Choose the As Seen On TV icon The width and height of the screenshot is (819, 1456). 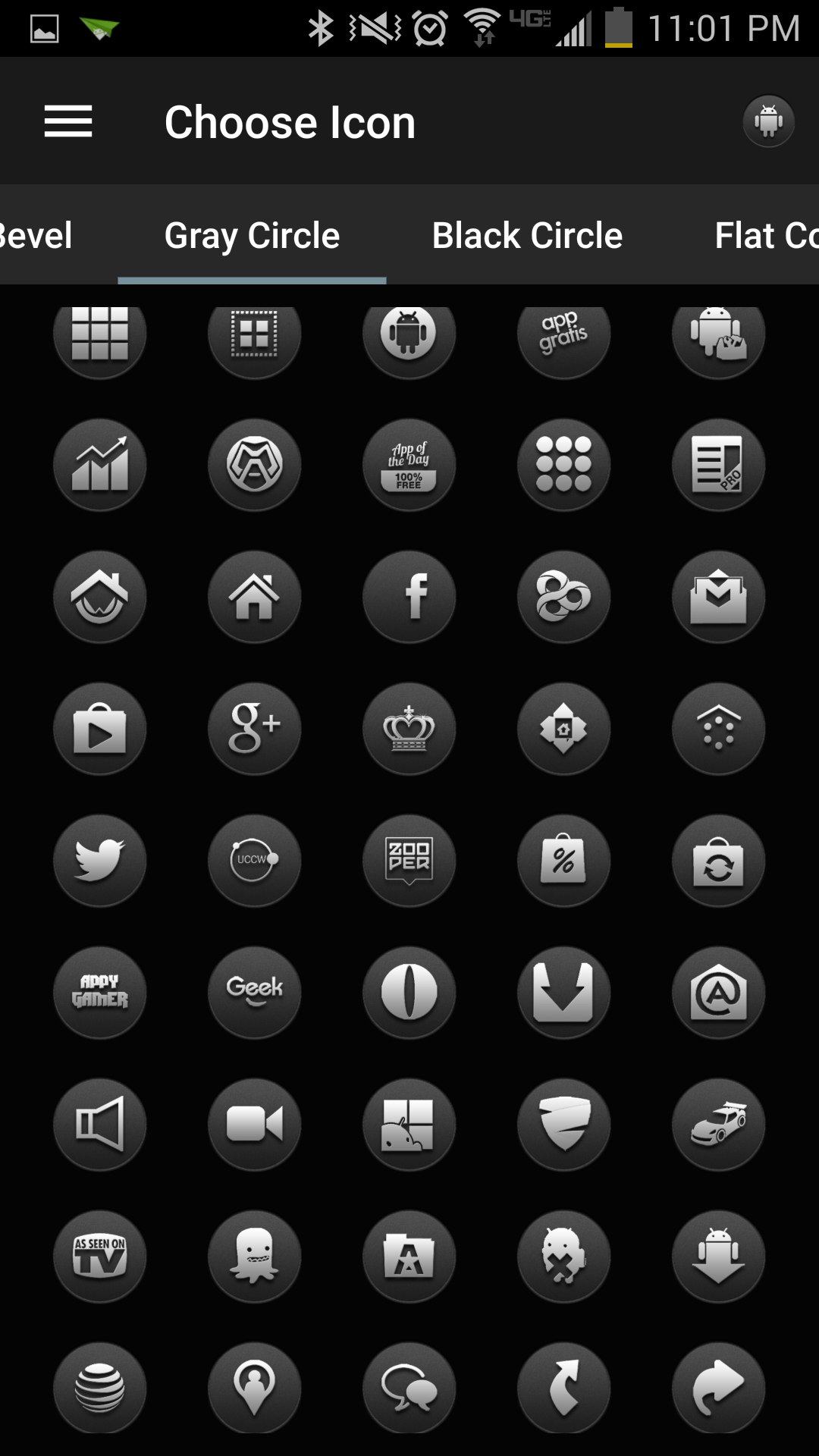coord(100,1257)
